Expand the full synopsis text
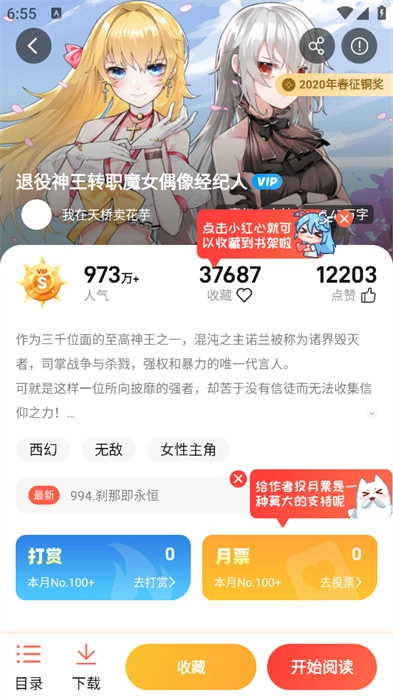 372,413
